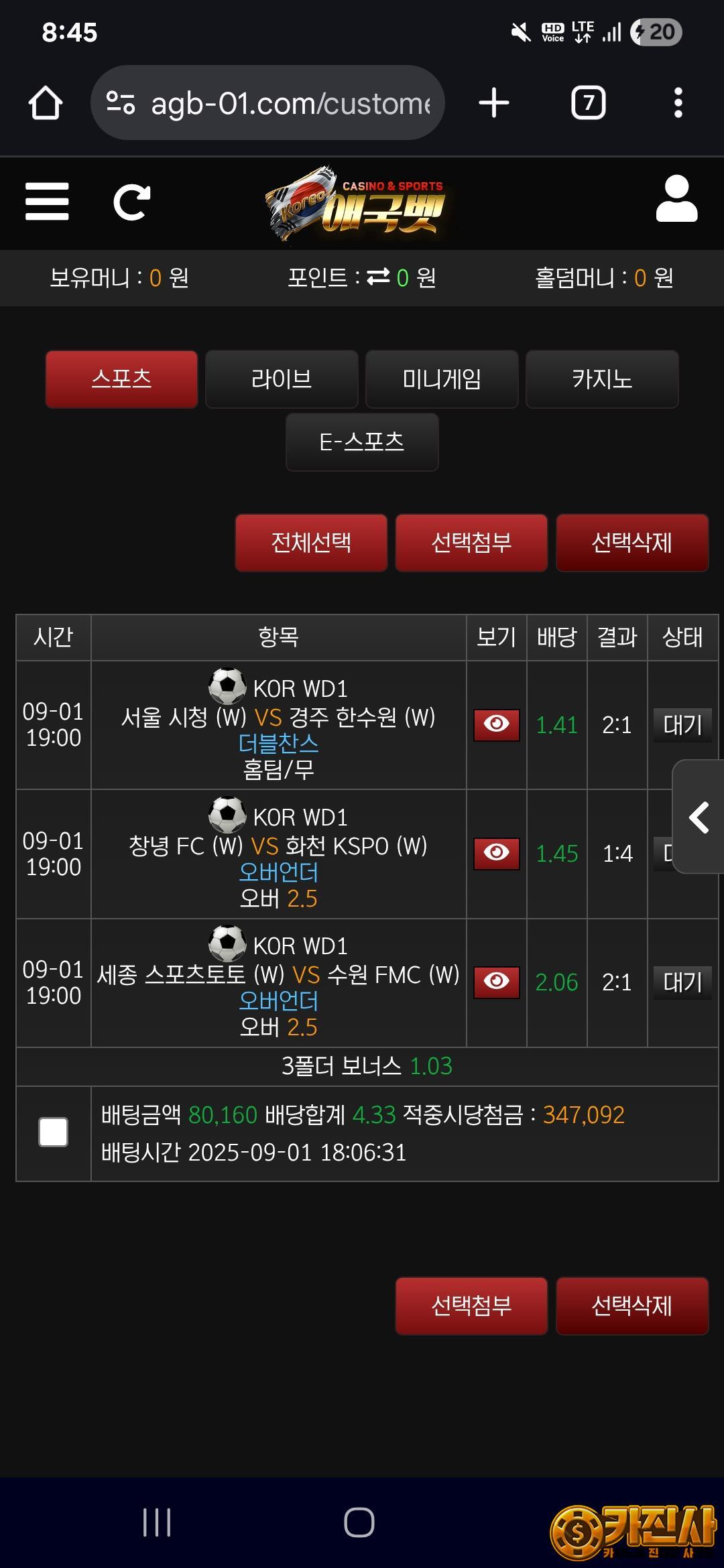The image size is (724, 1568).
Task: Open the hamburger side menu
Action: point(47,202)
